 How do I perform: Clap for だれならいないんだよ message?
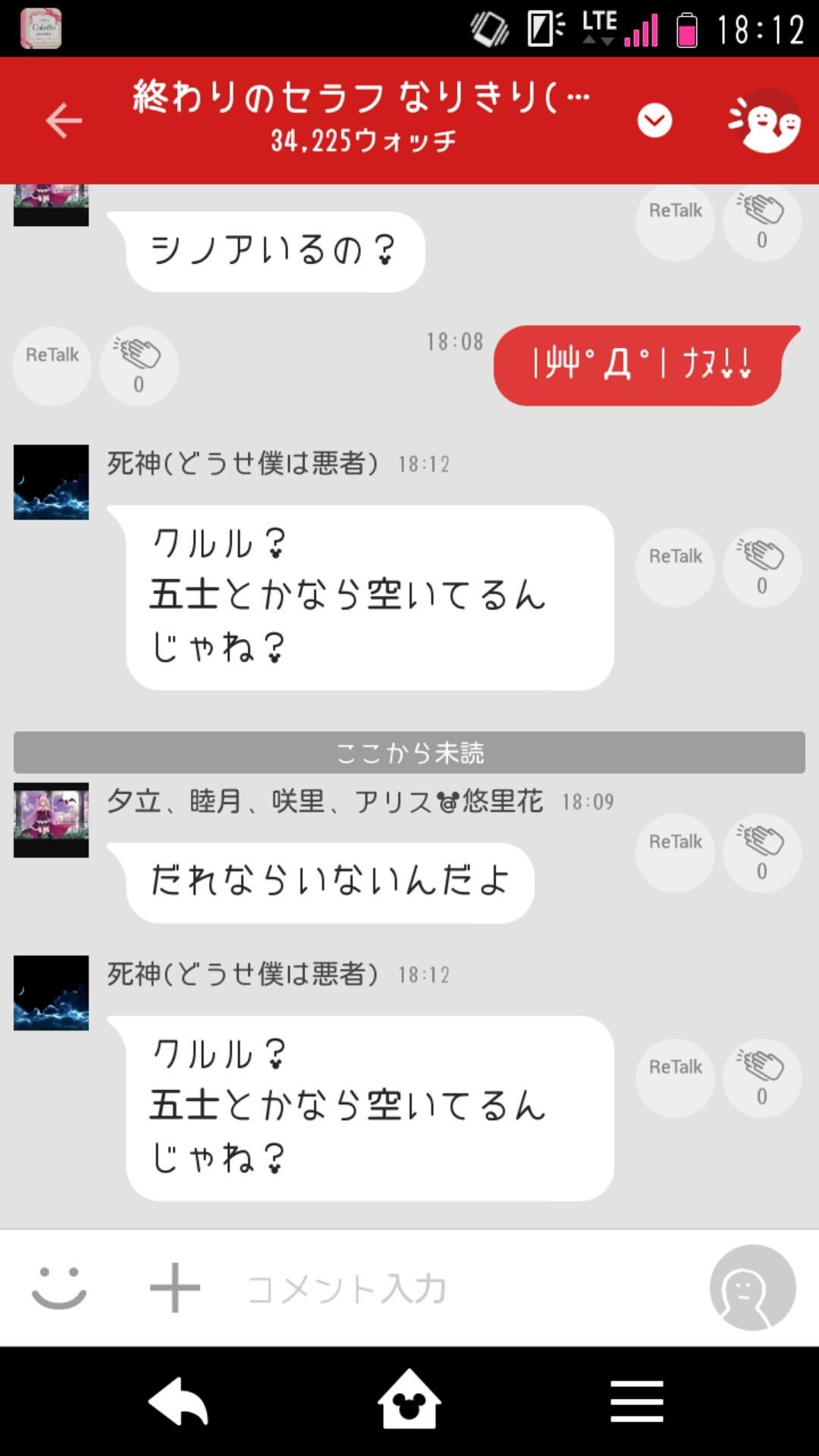[761, 852]
